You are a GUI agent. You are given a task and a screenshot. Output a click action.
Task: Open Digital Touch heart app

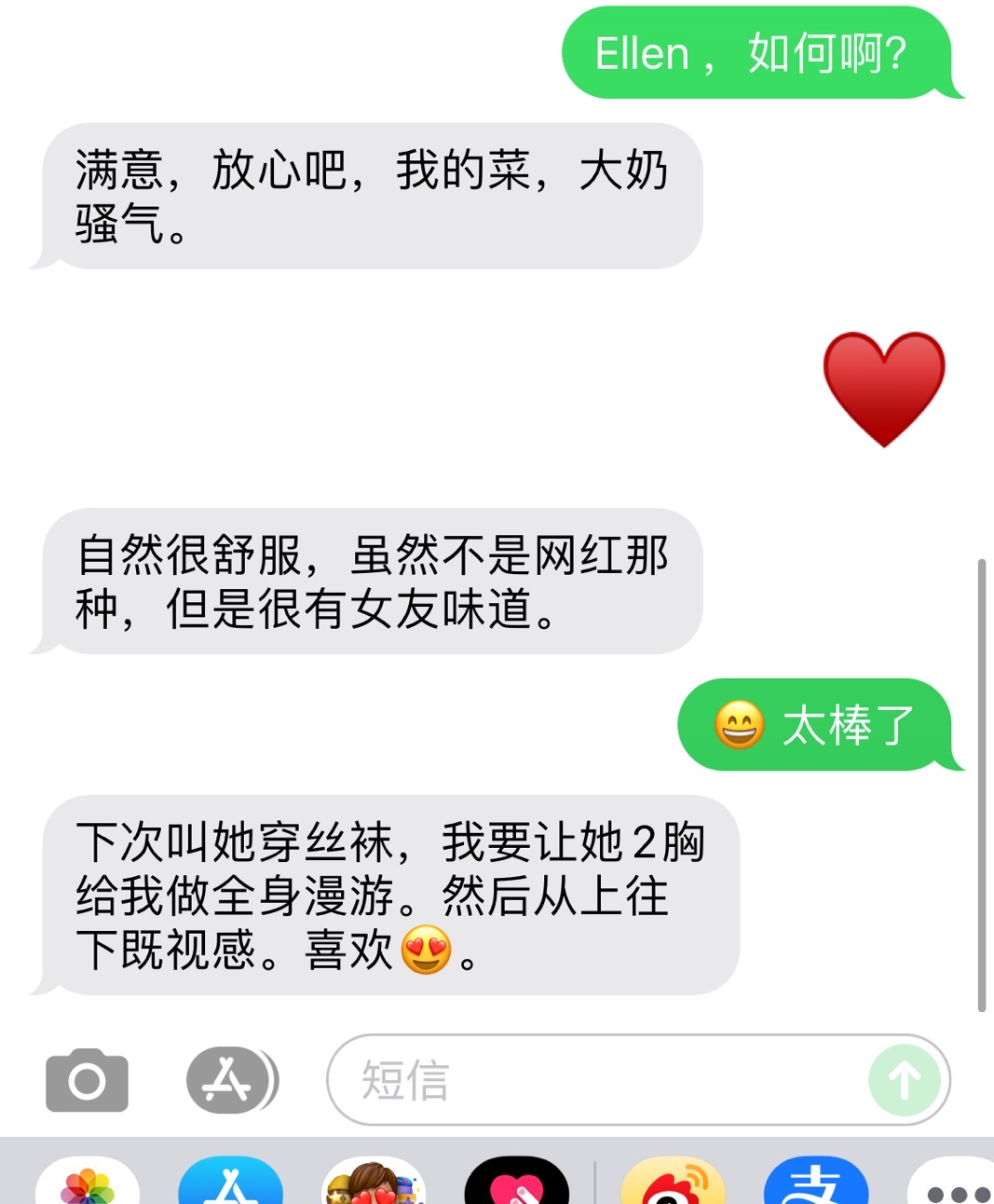(517, 1183)
